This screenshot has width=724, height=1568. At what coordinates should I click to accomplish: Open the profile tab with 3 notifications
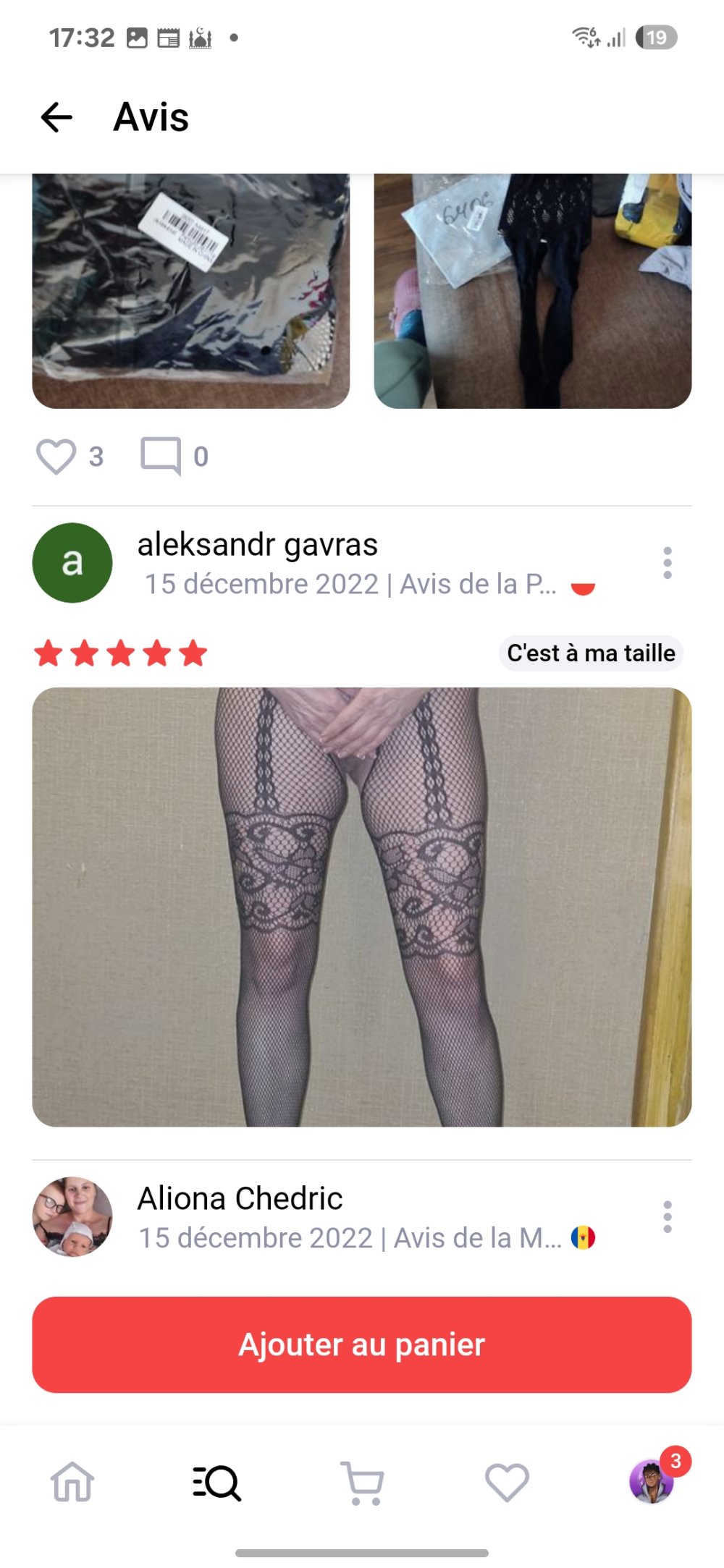(652, 1481)
